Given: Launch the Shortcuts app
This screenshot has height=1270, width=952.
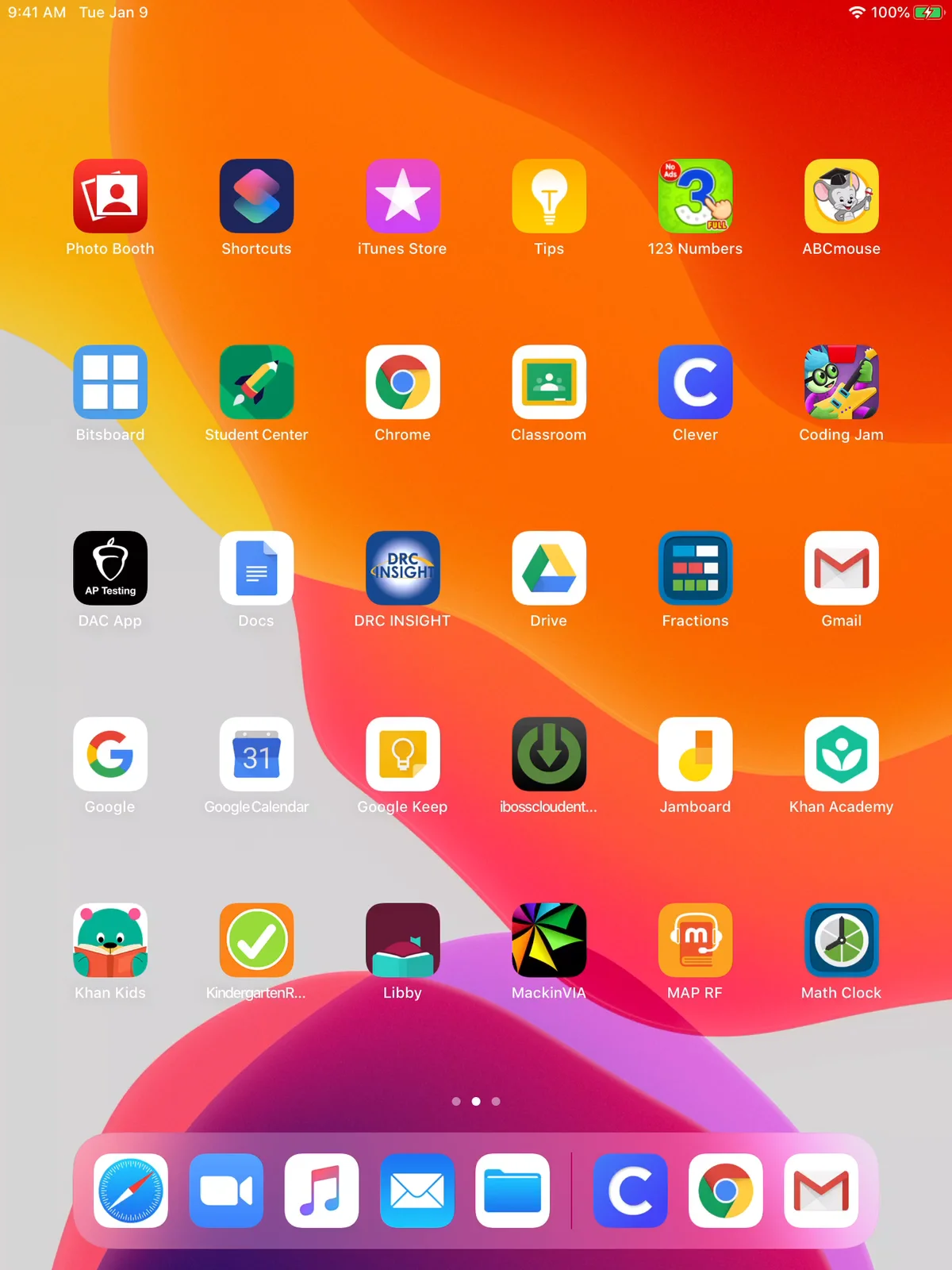Looking at the screenshot, I should [x=256, y=196].
